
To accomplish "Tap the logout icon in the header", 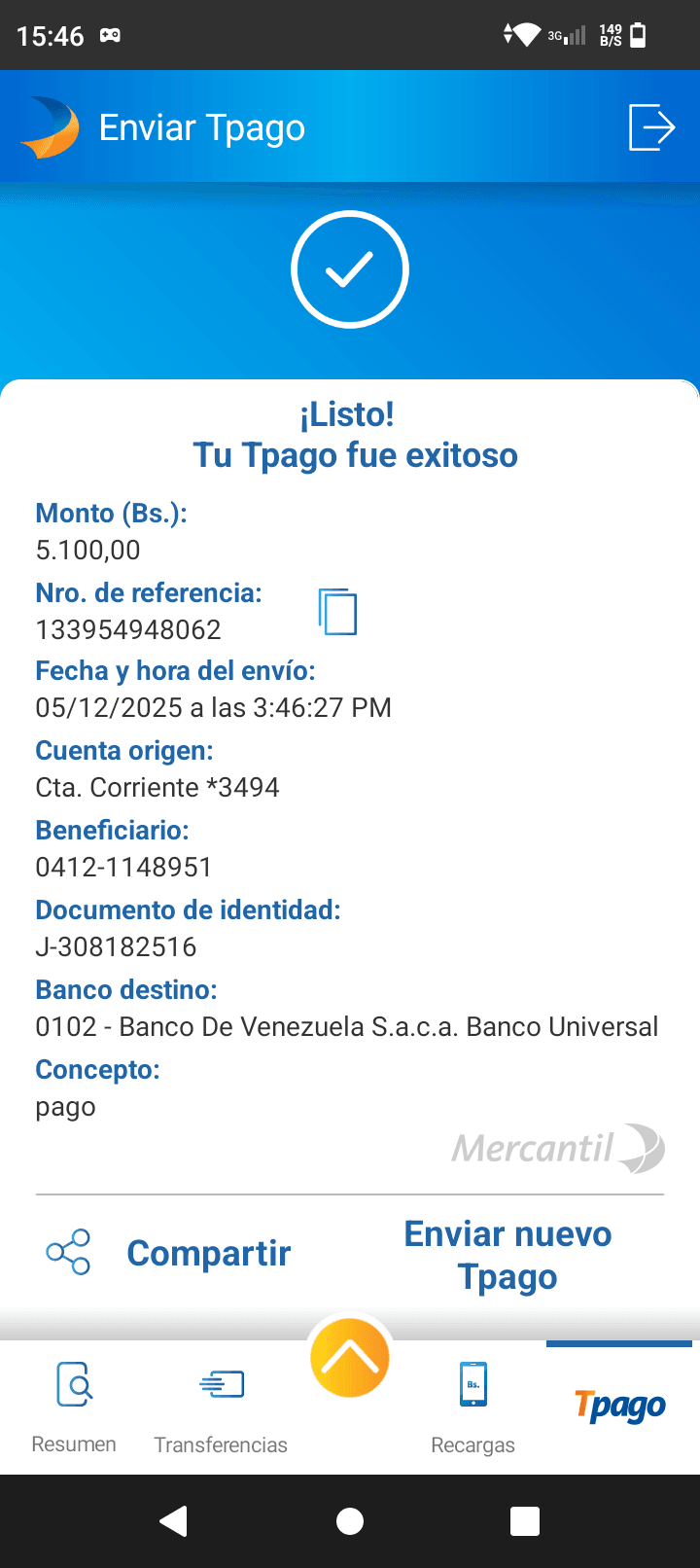I will tap(651, 127).
